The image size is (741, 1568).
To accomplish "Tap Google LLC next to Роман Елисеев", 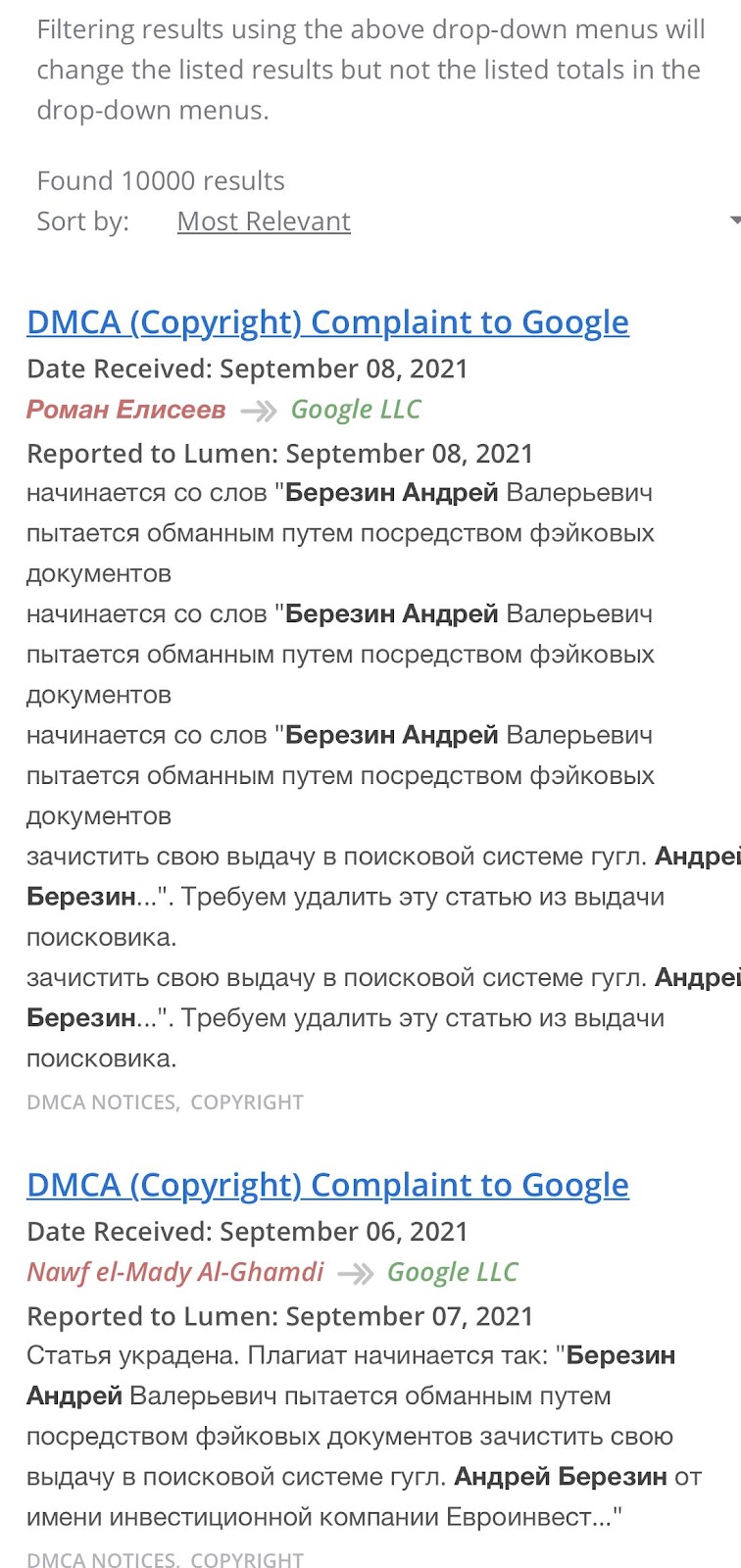I will point(356,410).
